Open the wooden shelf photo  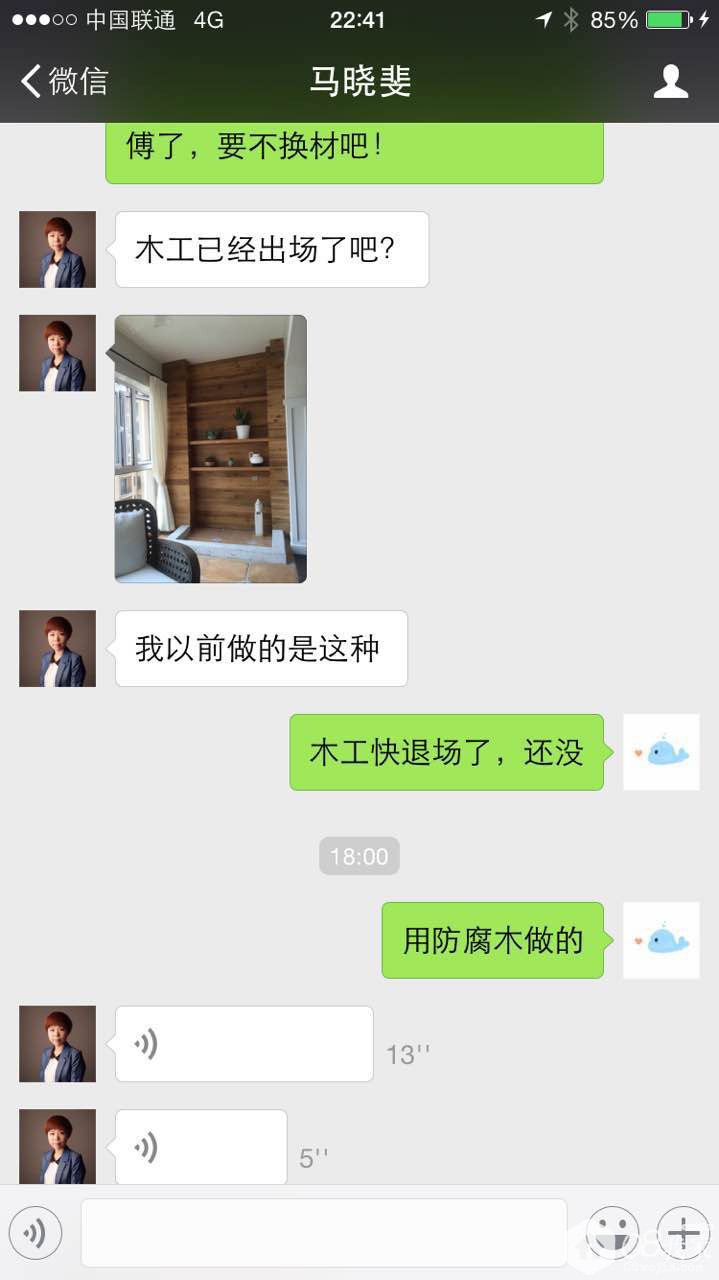point(210,449)
